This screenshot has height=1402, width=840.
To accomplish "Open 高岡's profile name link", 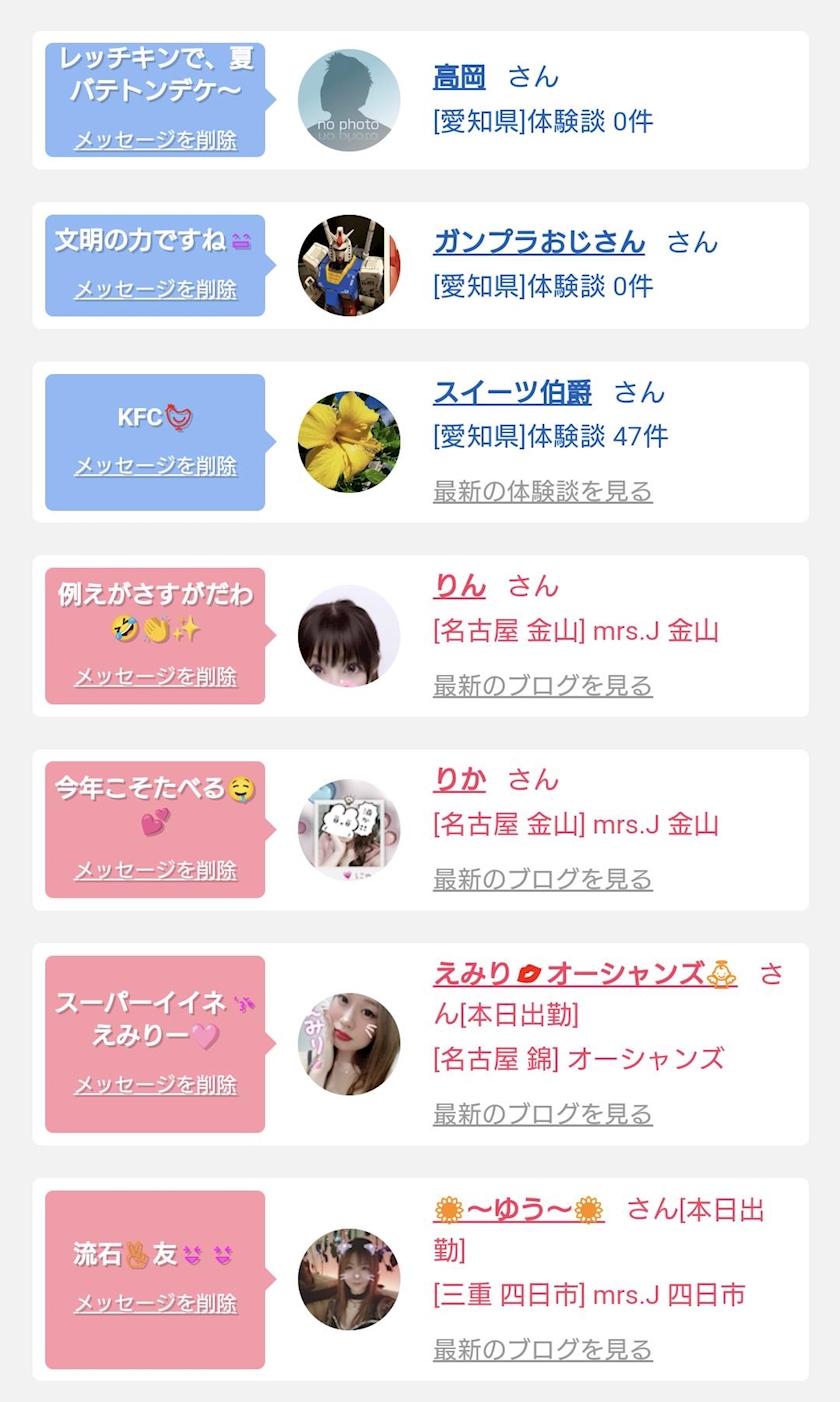I will coord(459,77).
